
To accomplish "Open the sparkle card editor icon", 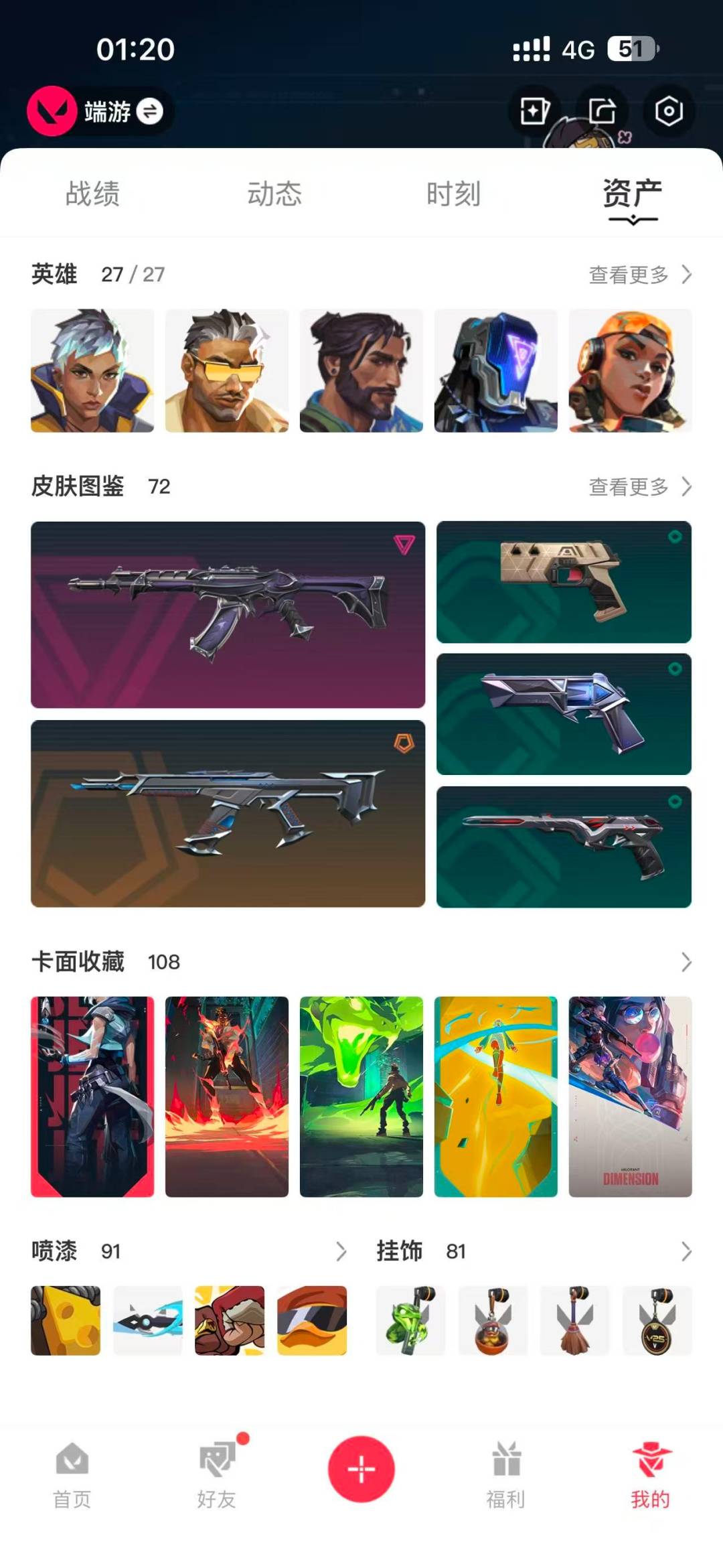I will (x=534, y=111).
